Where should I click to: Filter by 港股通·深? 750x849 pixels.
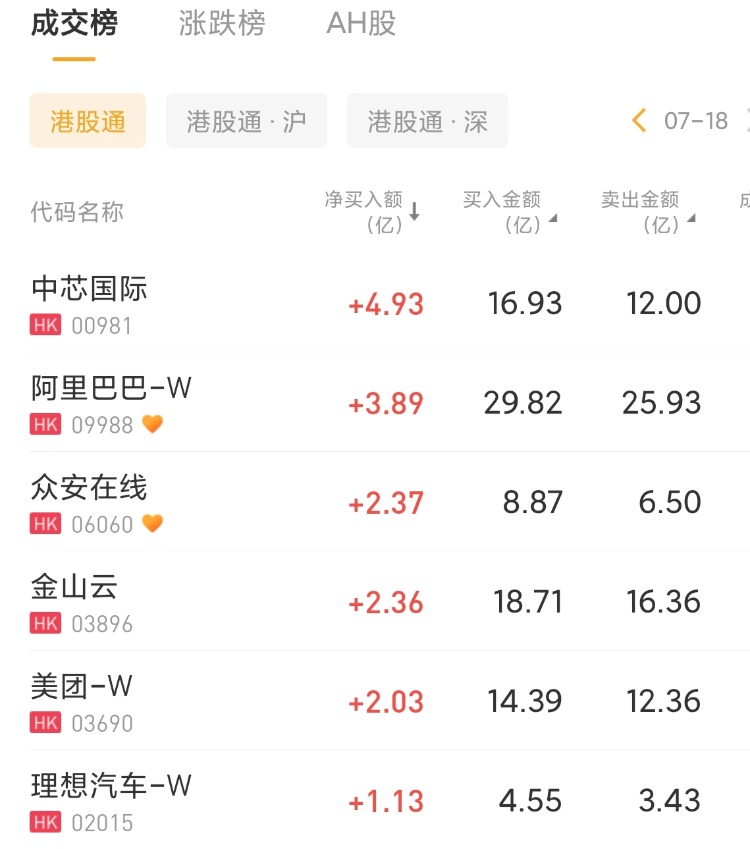427,121
